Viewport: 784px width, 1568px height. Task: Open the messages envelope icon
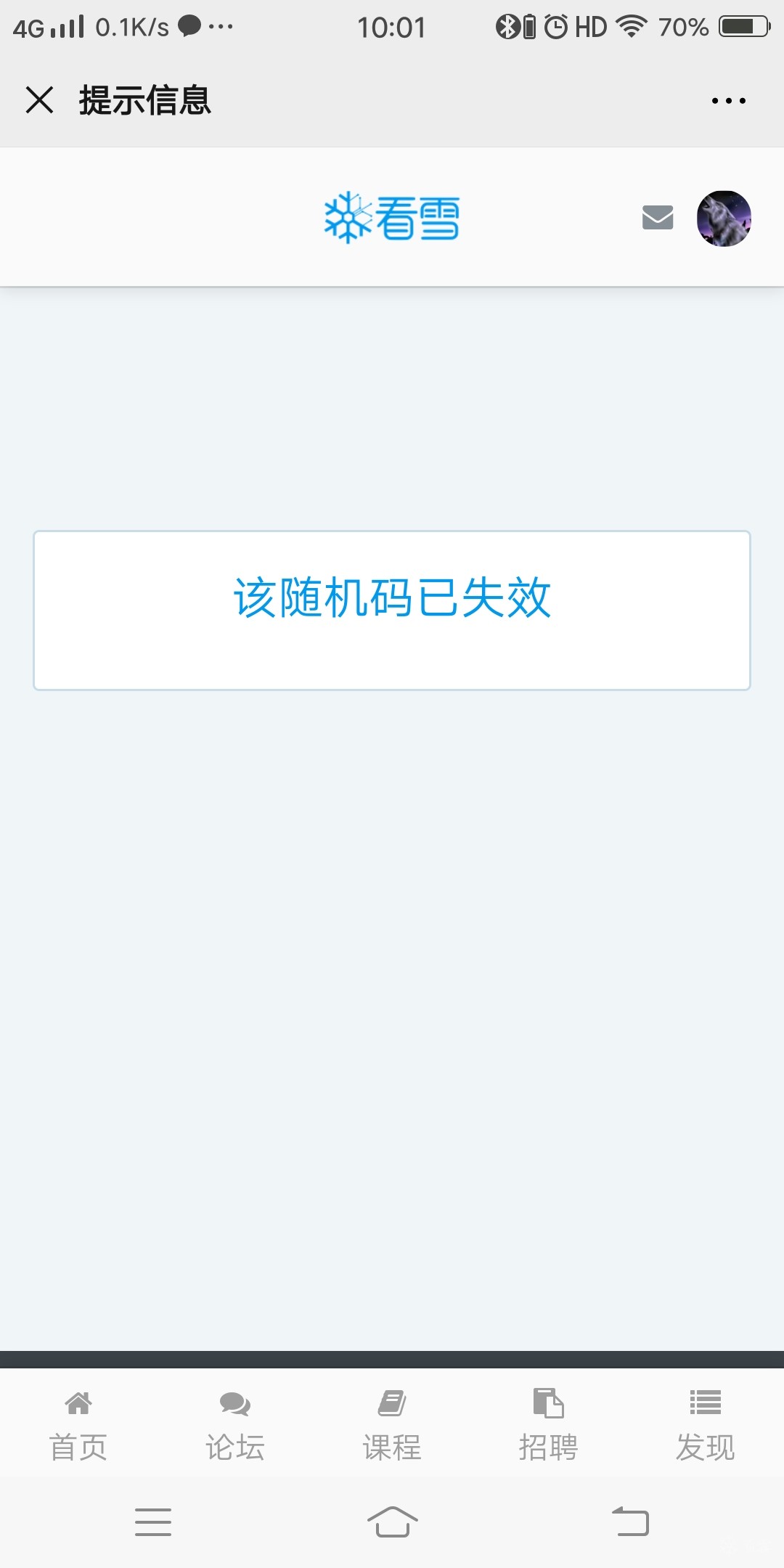pyautogui.click(x=658, y=218)
